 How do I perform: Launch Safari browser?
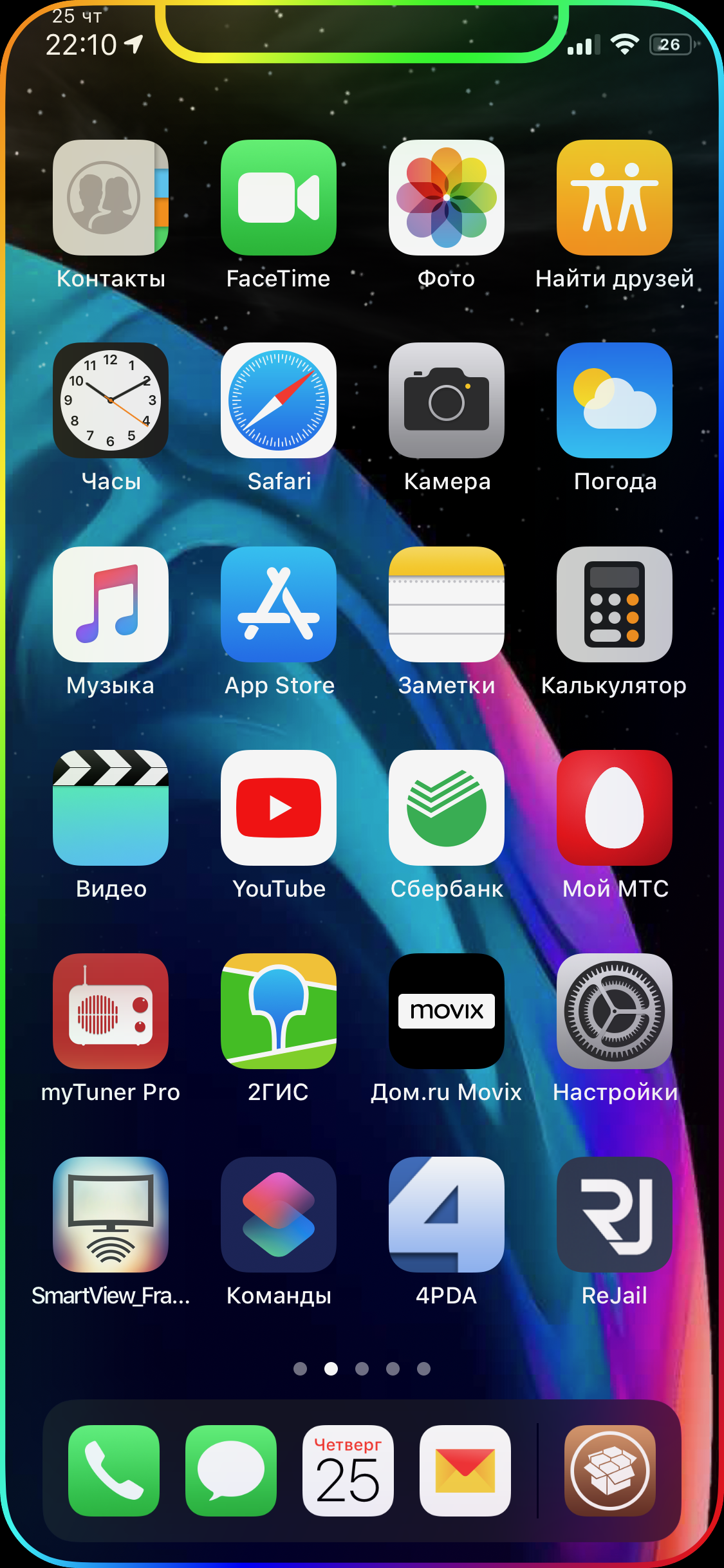pyautogui.click(x=279, y=400)
